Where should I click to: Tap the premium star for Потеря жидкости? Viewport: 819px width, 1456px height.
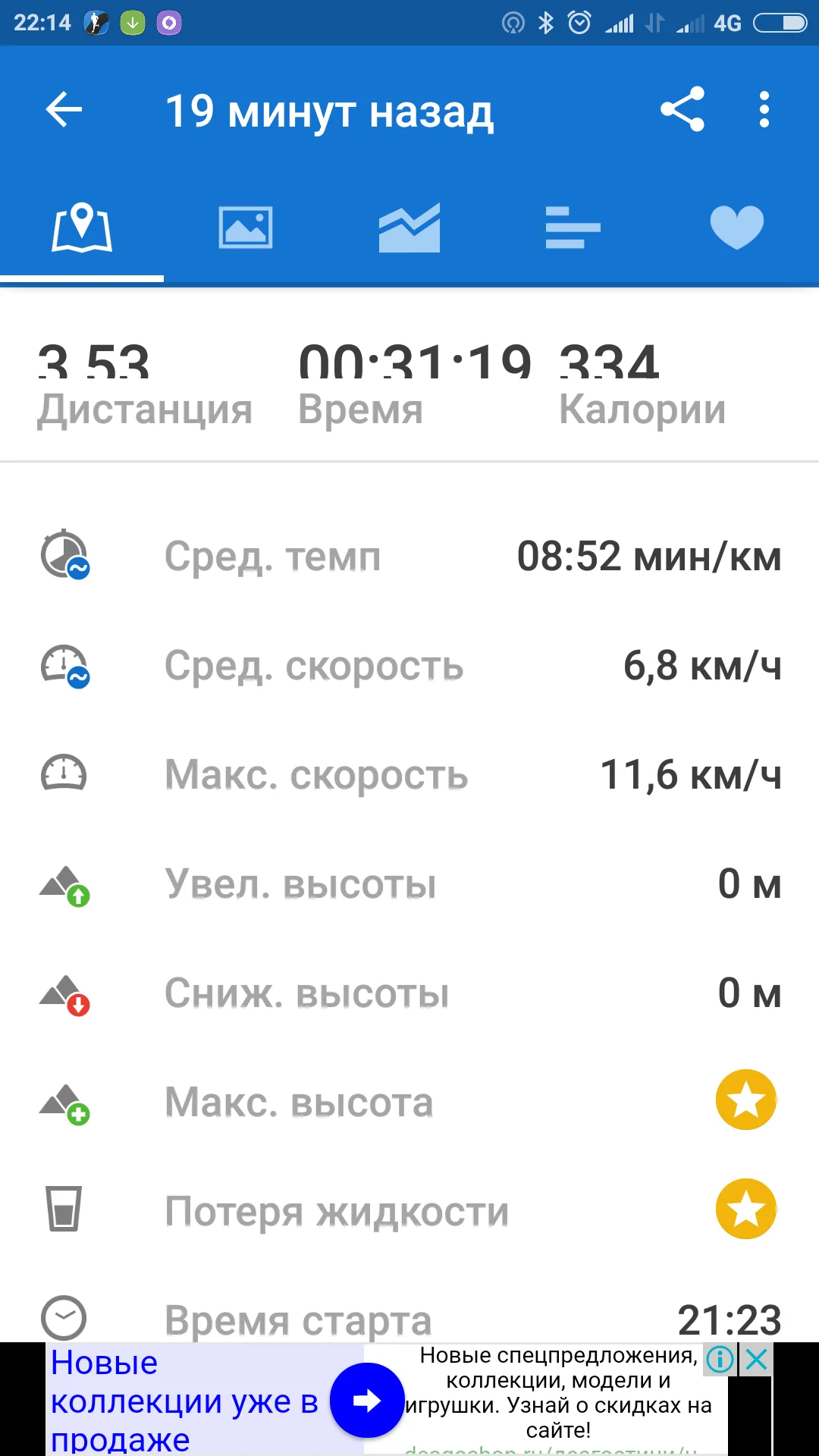(746, 1210)
